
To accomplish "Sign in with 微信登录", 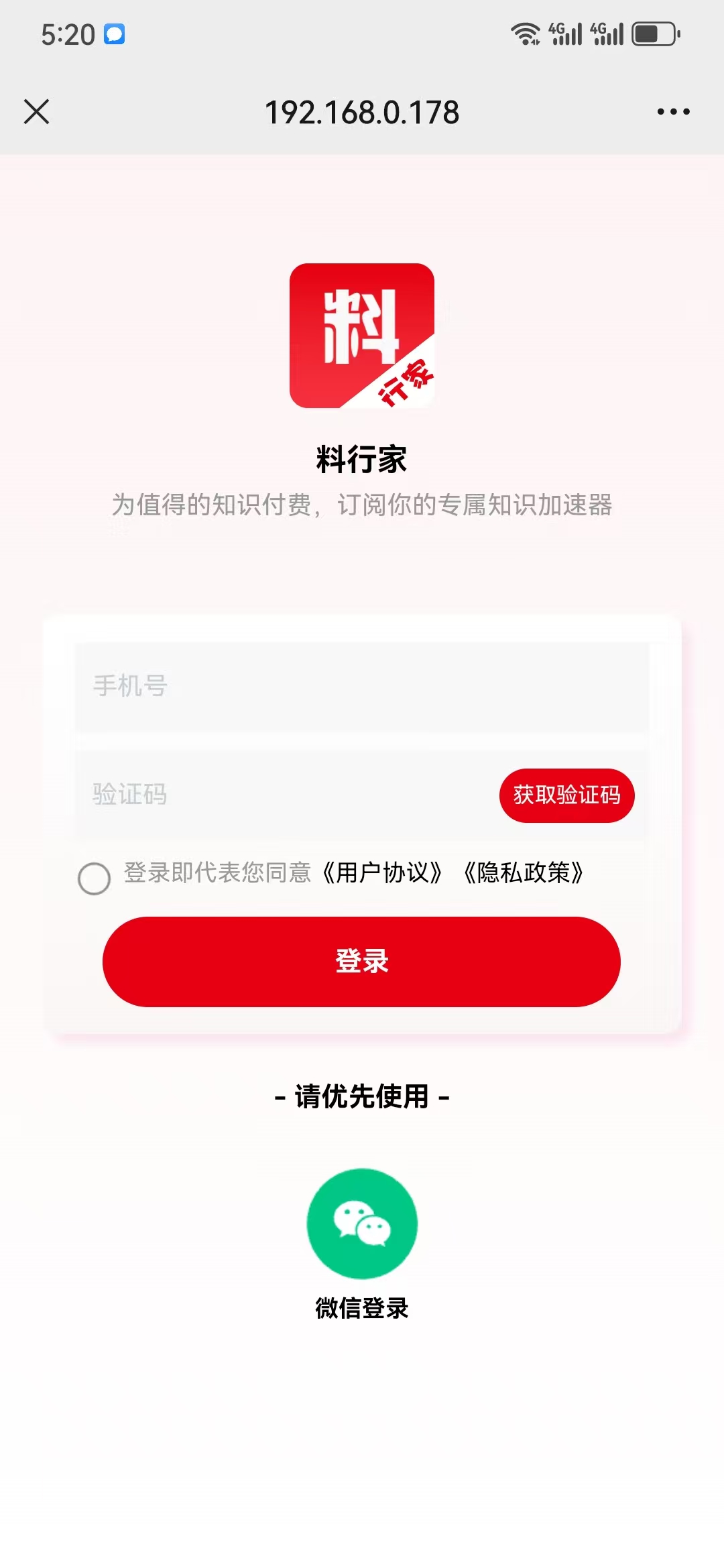I will pos(362,1224).
